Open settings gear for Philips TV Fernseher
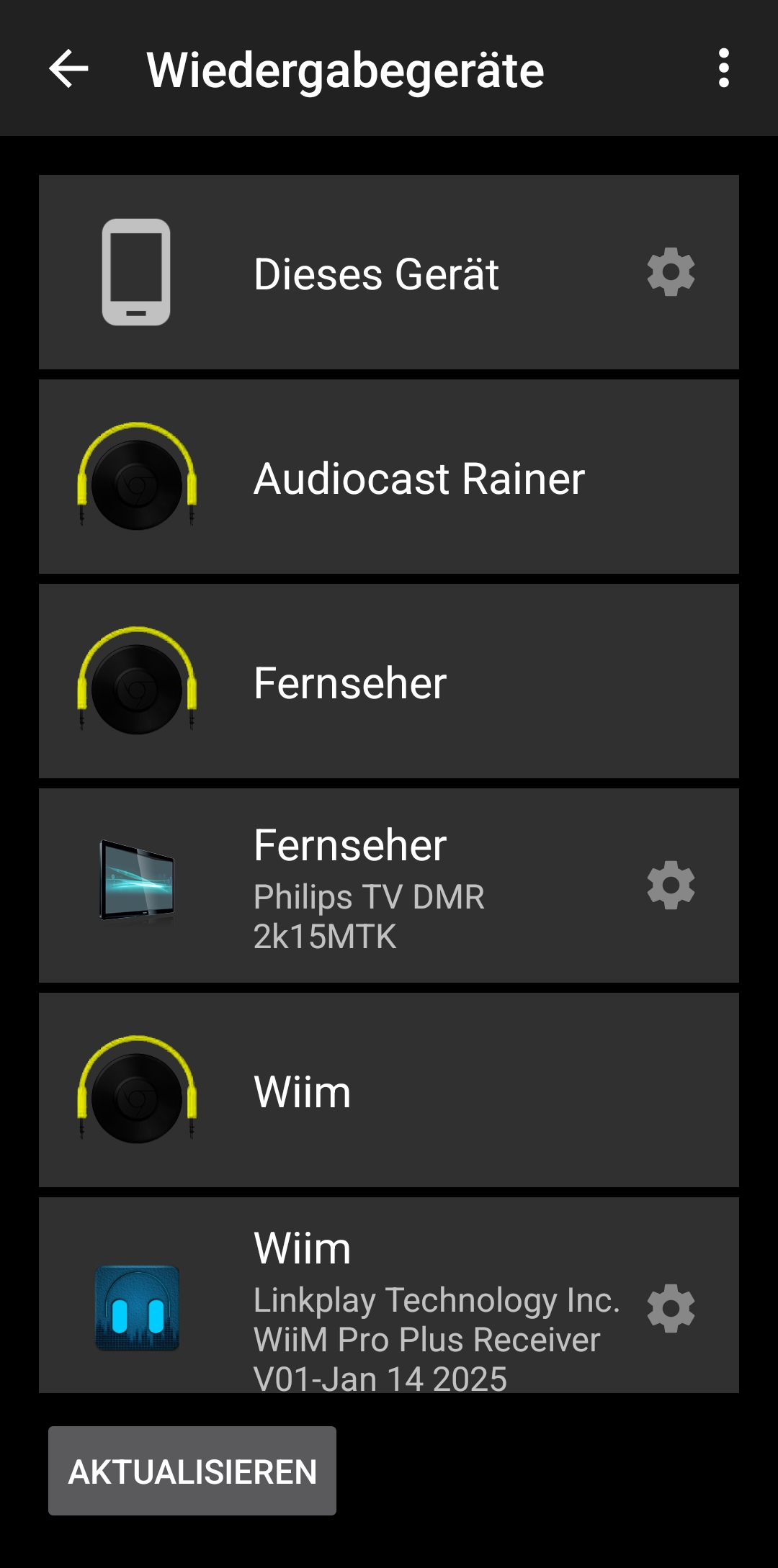778x1568 pixels. [x=671, y=886]
